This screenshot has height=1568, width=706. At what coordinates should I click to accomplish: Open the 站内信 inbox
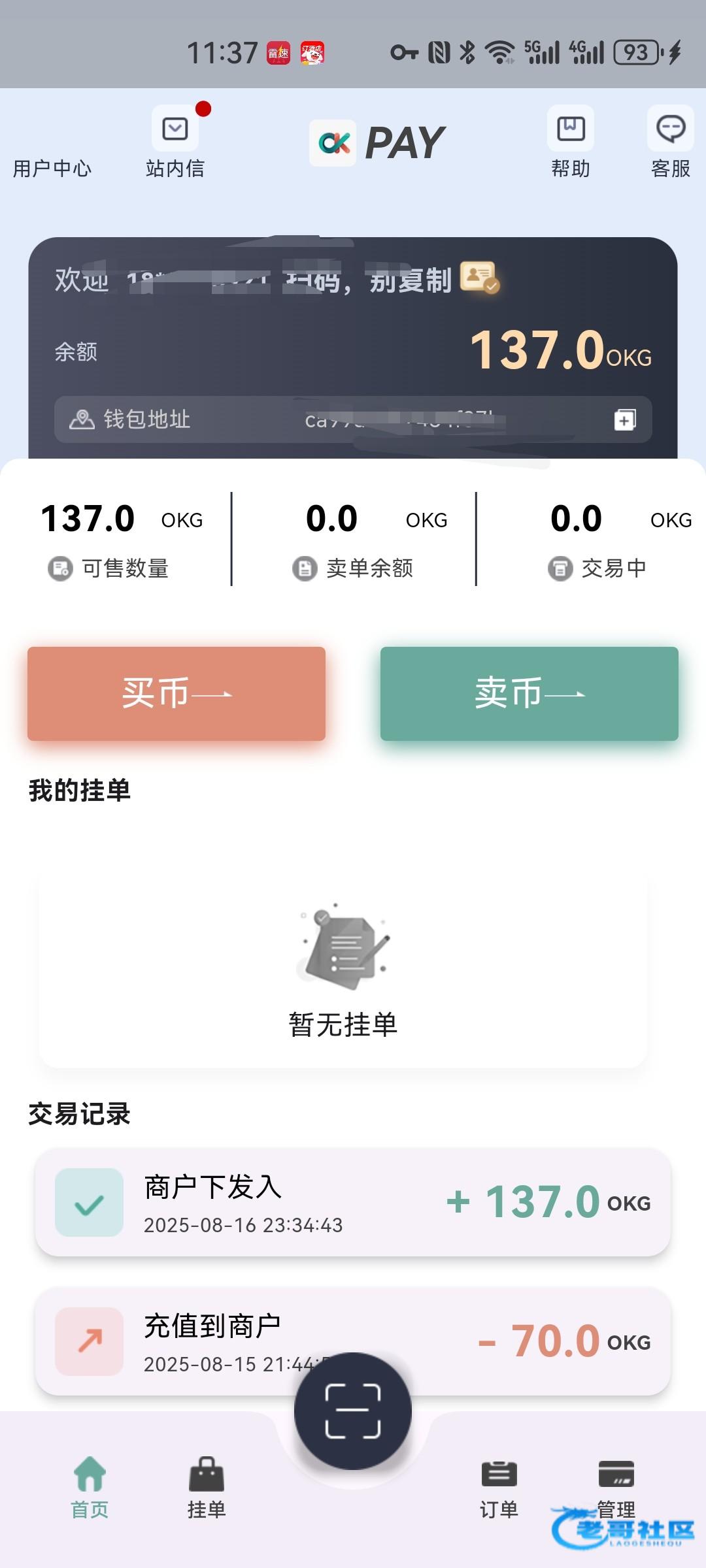(175, 141)
